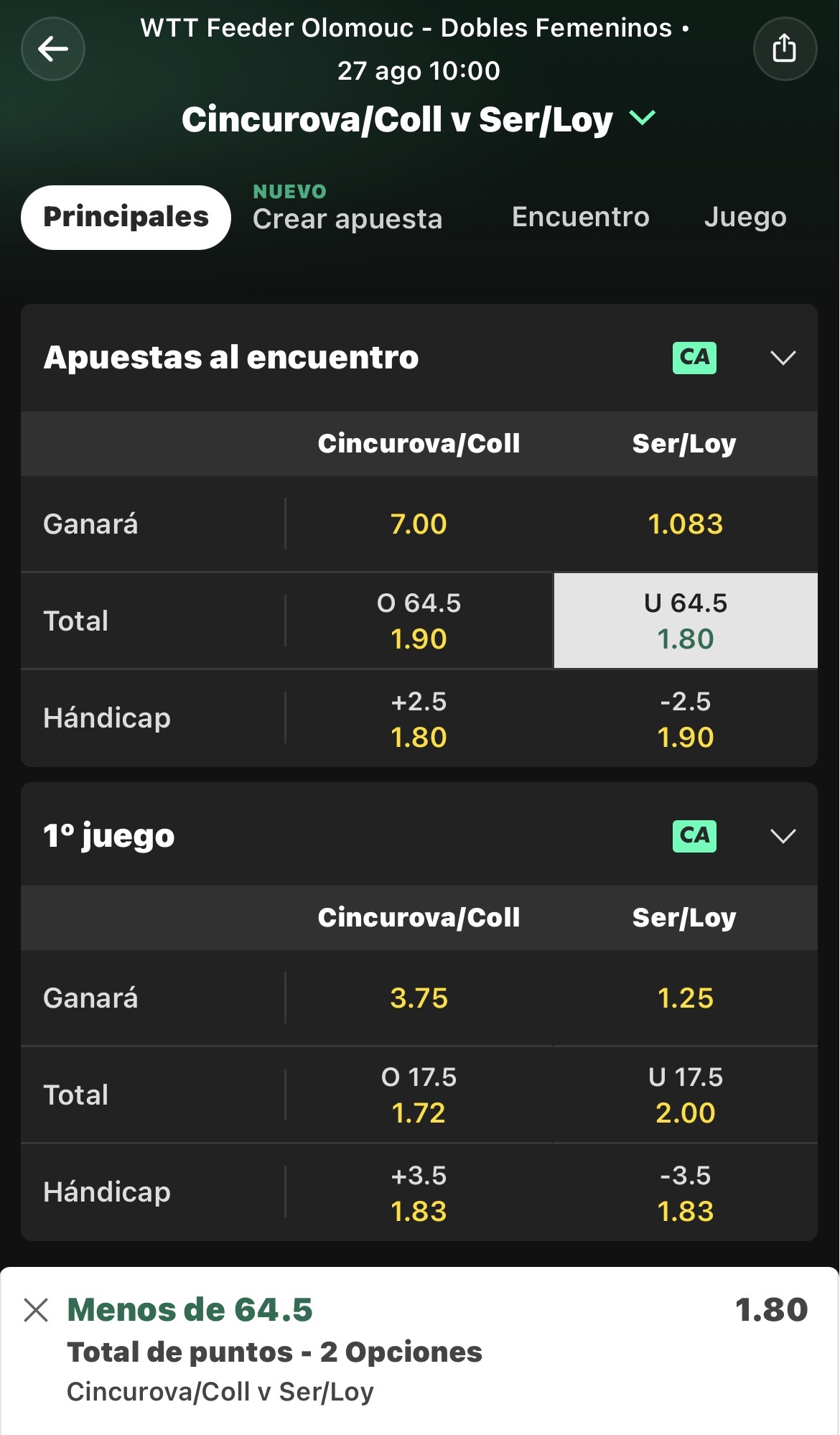Select over 17.5 first game total at 1.72

tap(419, 1095)
